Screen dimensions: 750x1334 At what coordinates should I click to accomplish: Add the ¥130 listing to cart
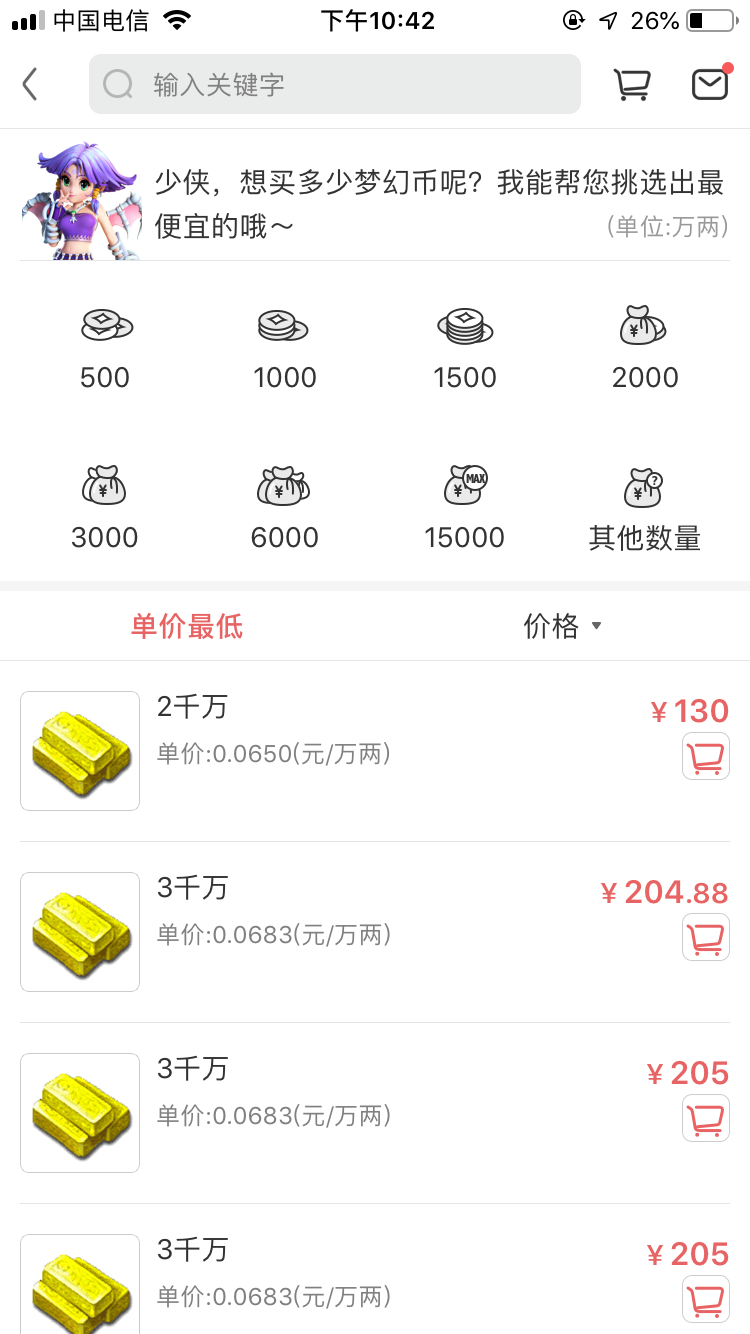point(706,756)
